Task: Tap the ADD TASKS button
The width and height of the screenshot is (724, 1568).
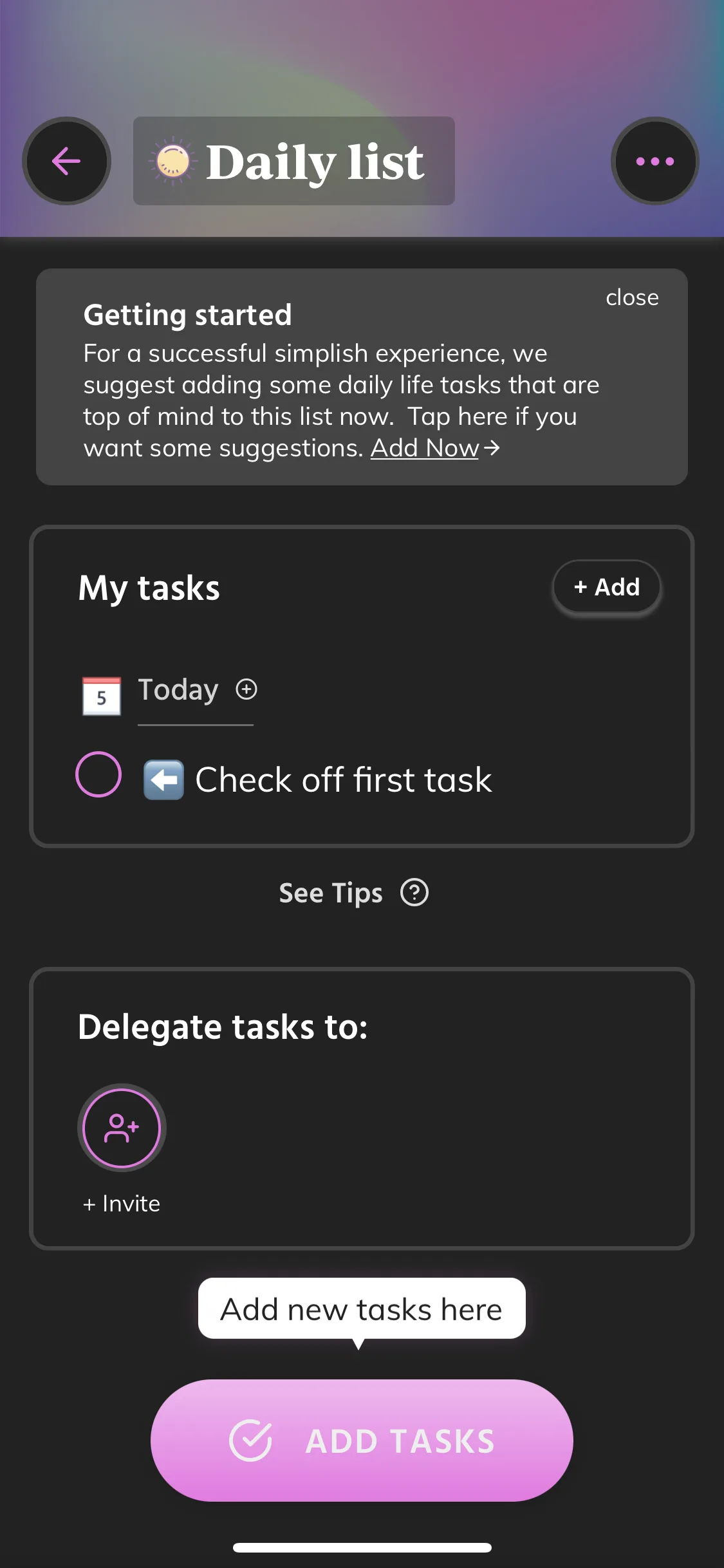Action: (x=362, y=1440)
